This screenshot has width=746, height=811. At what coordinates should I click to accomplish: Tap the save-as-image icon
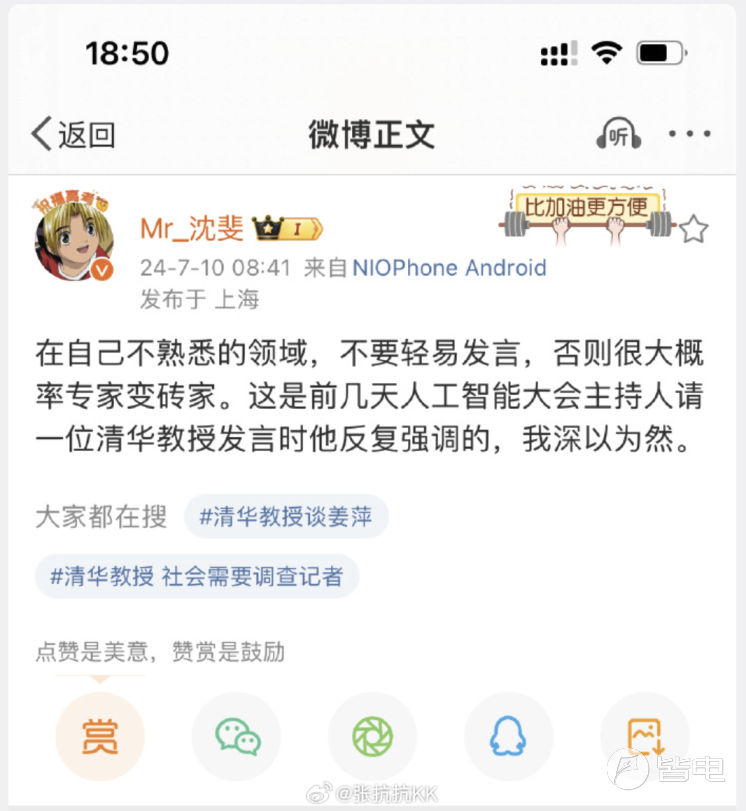[x=644, y=737]
